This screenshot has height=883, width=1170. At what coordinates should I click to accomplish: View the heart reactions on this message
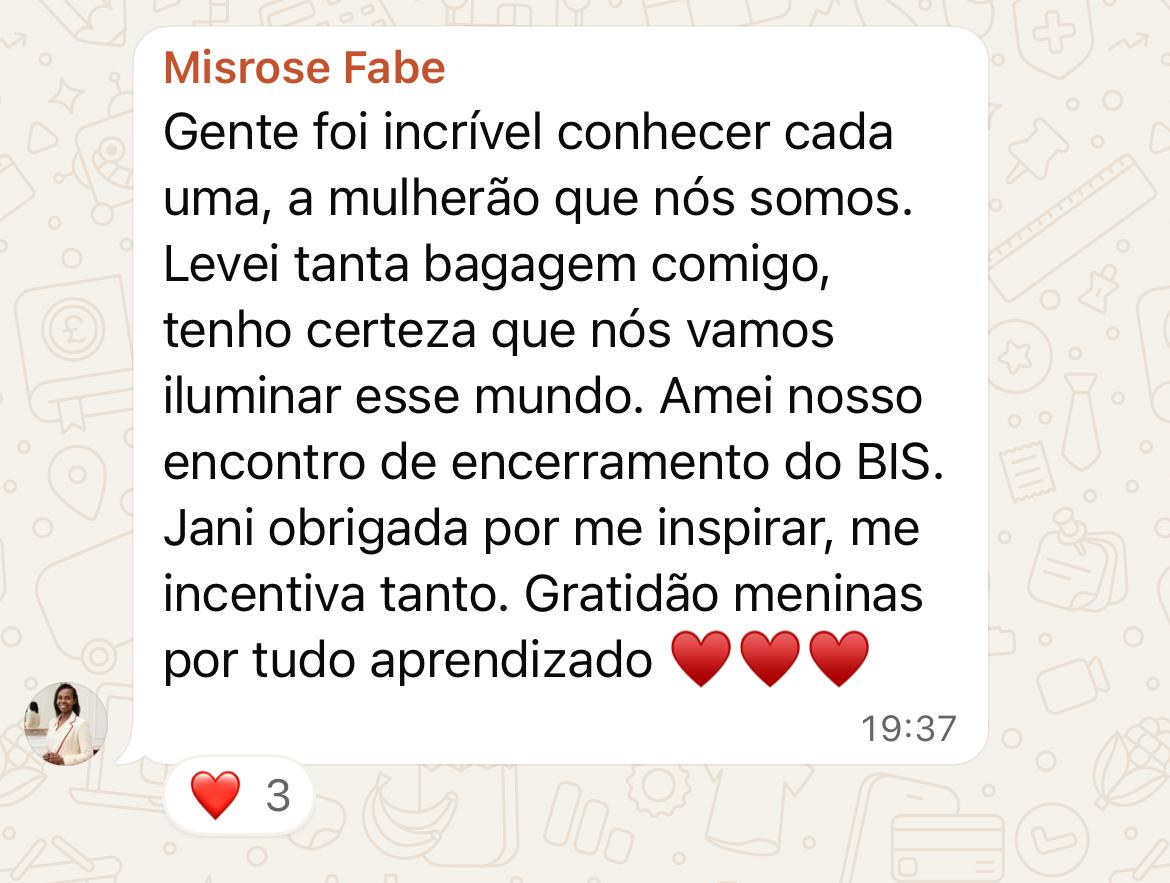coord(240,797)
